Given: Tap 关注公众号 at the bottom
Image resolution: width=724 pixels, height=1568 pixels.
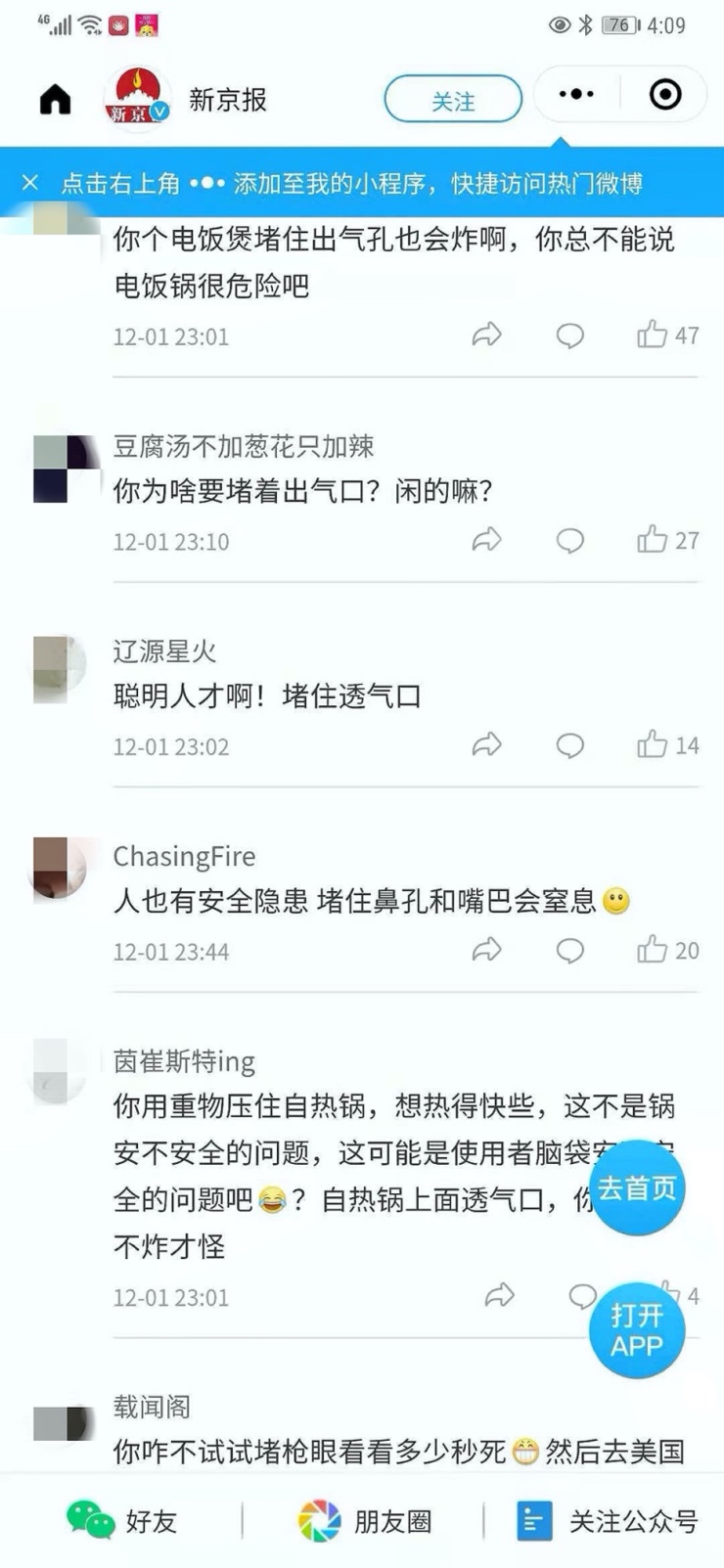Looking at the screenshot, I should (x=607, y=1521).
